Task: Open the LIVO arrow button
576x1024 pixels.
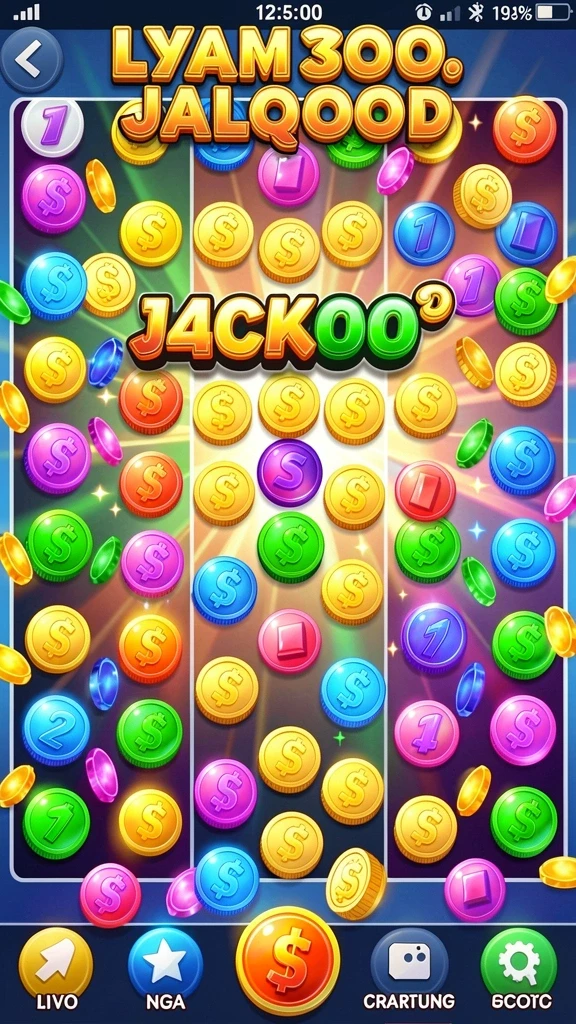Action: [x=55, y=963]
